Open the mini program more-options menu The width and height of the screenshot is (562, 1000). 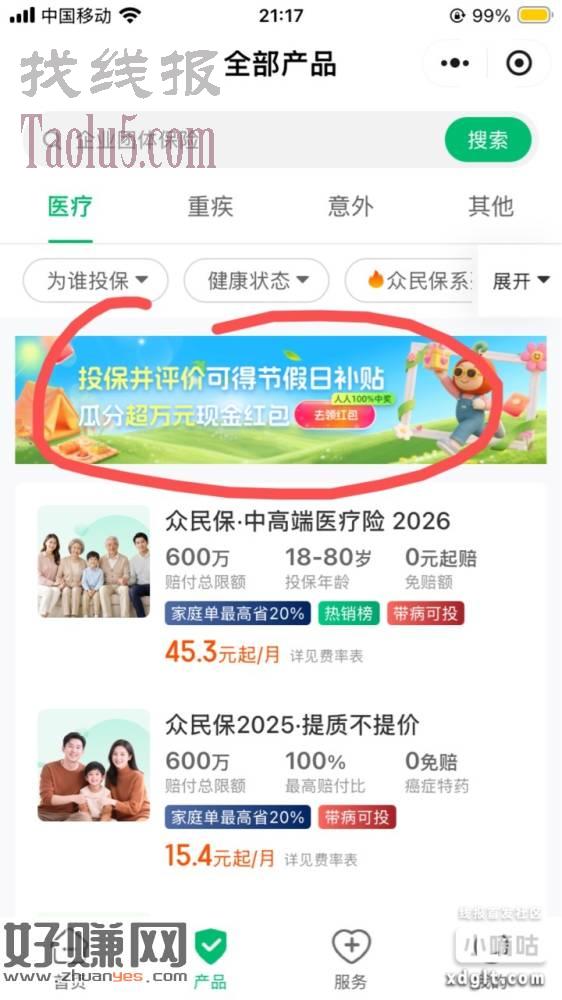click(455, 63)
